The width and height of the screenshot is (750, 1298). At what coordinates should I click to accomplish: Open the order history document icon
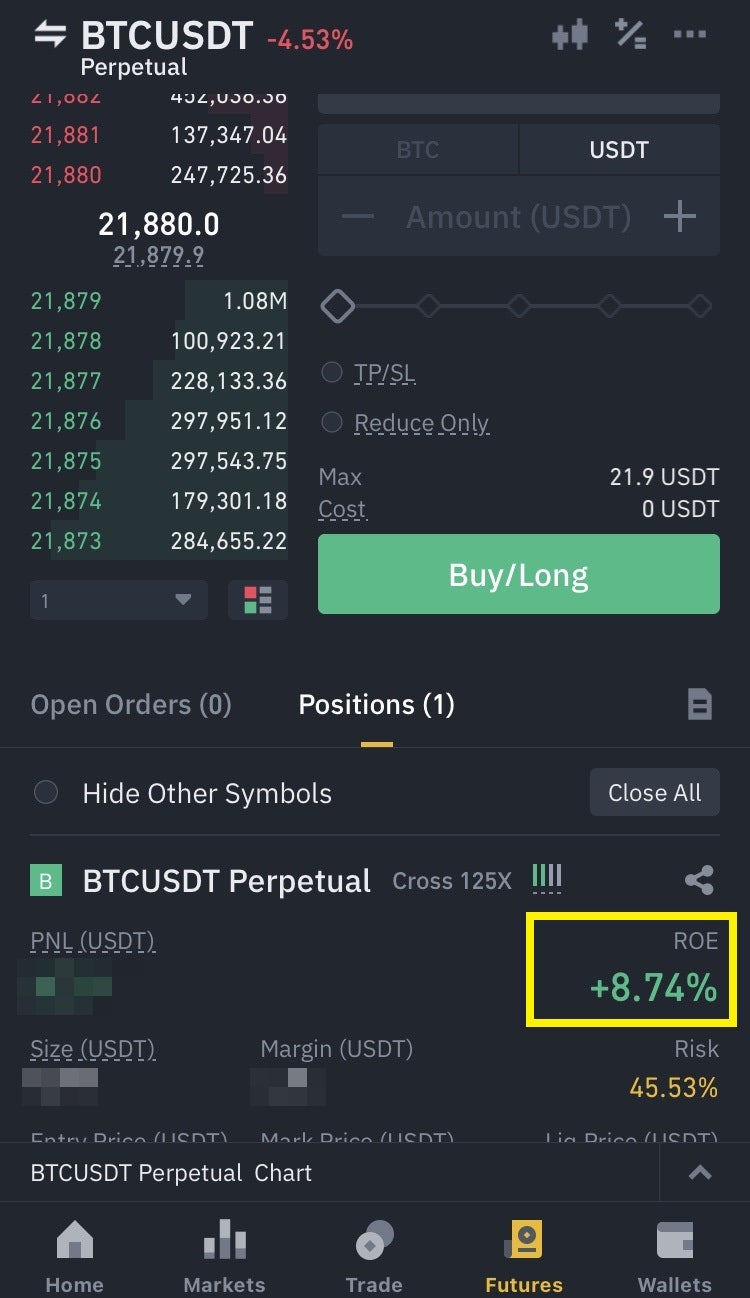700,705
